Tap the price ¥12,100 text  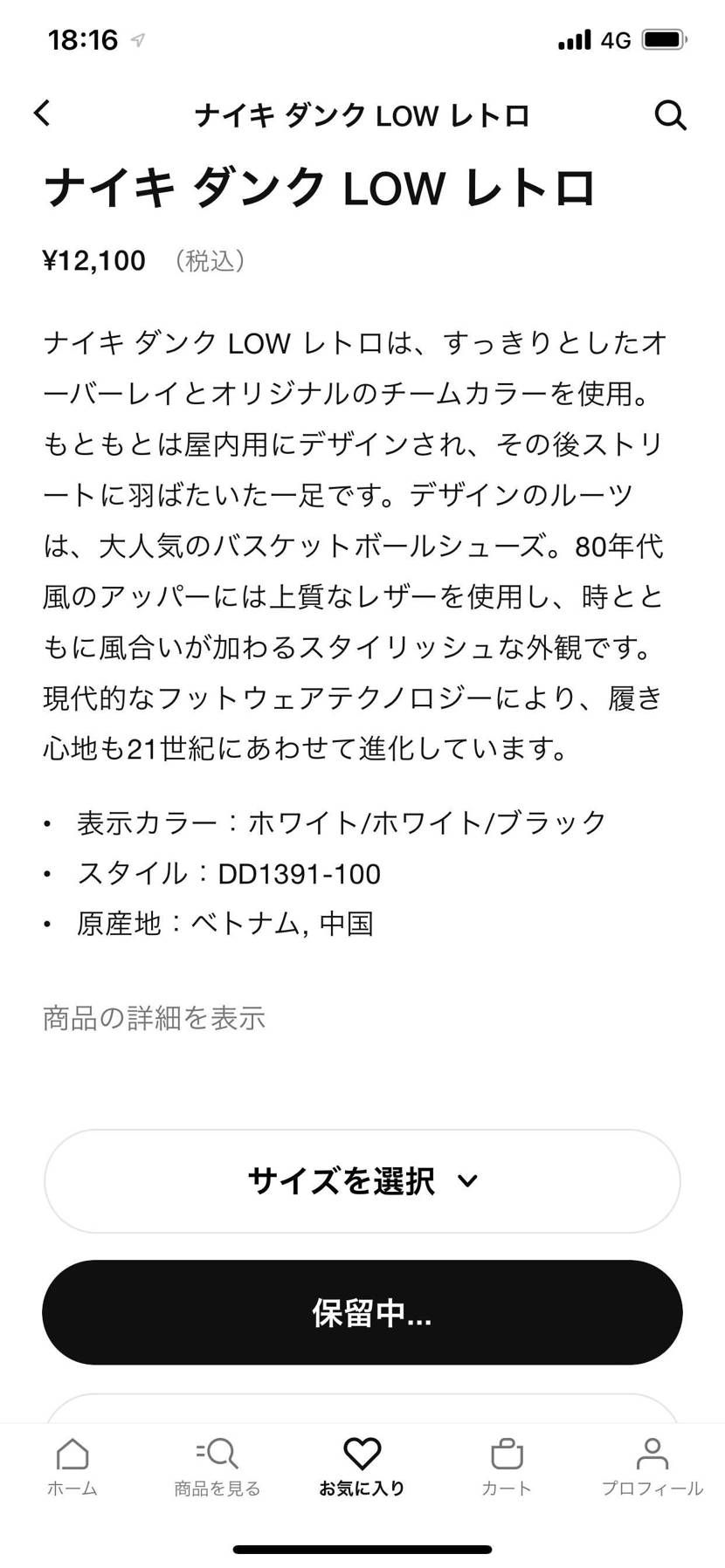pyautogui.click(x=94, y=259)
